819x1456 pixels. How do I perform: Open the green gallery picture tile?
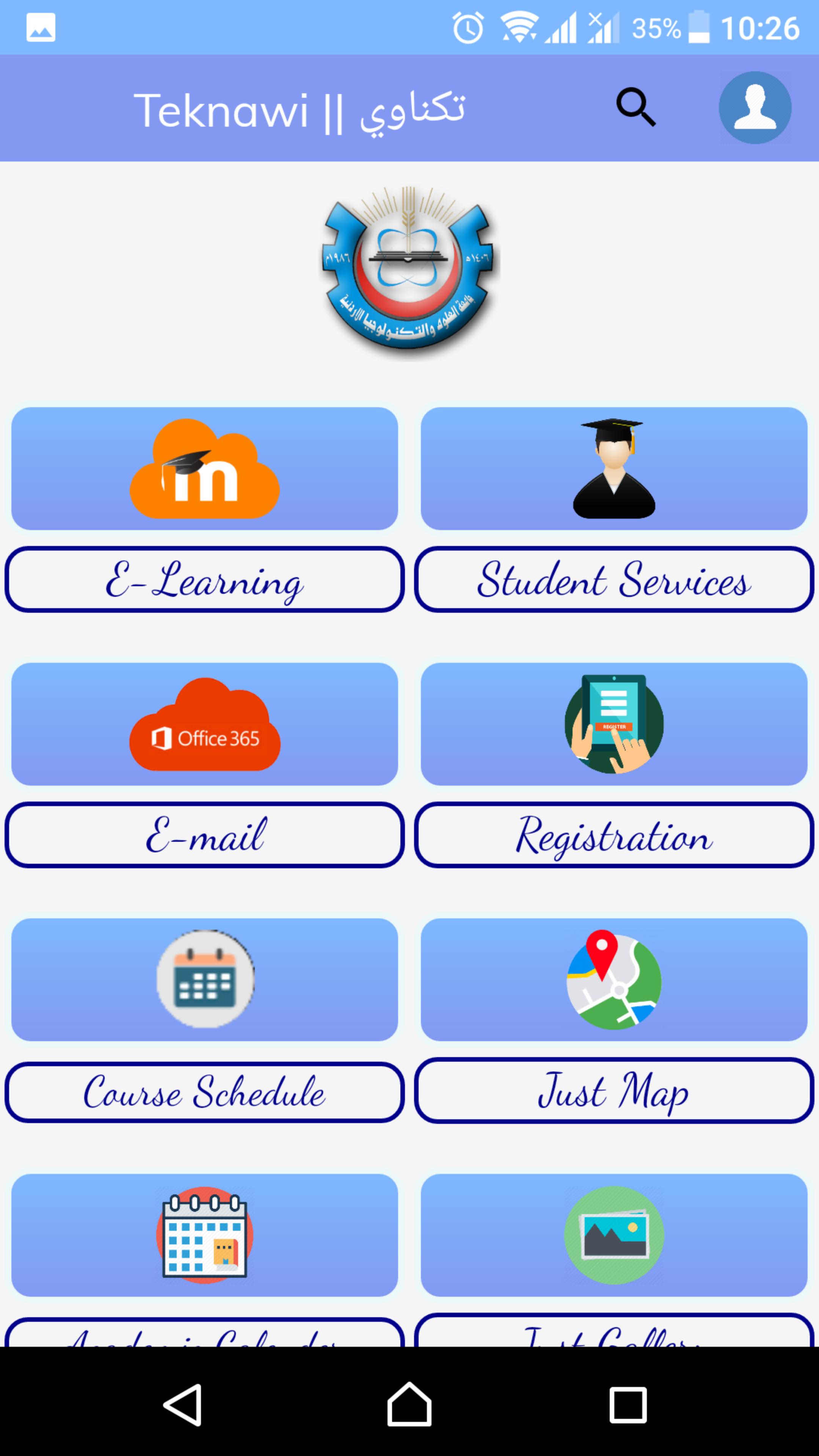[614, 1235]
